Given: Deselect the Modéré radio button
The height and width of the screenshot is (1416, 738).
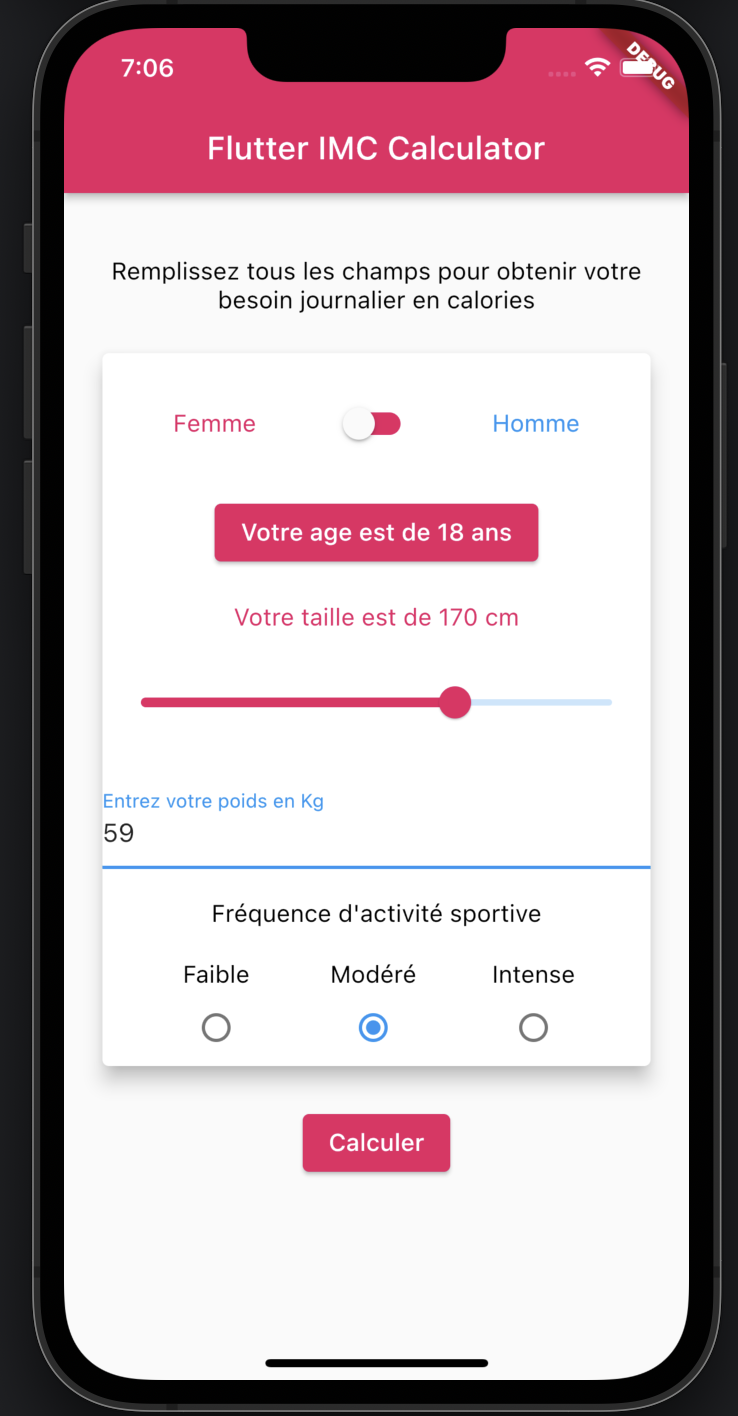Looking at the screenshot, I should [x=372, y=1027].
